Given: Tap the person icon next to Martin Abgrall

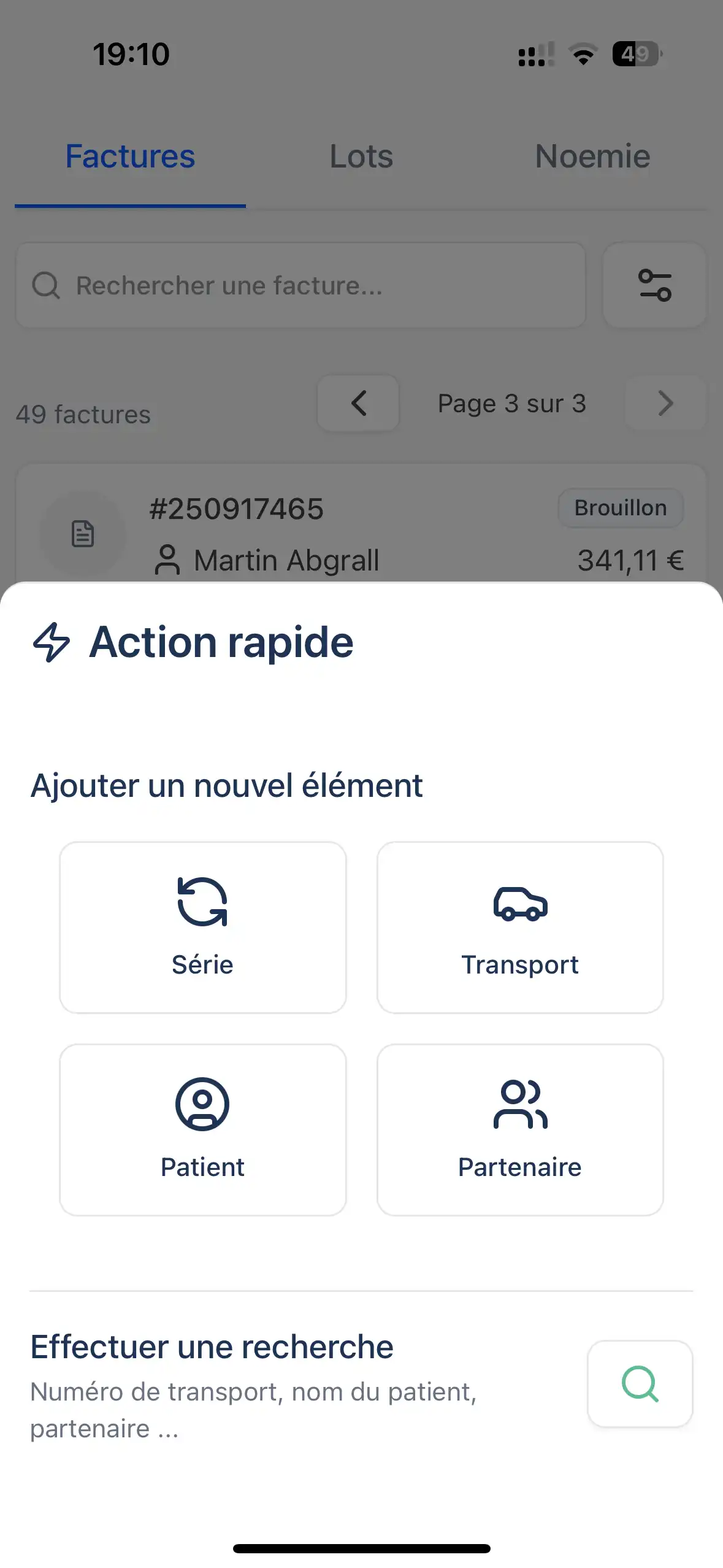Looking at the screenshot, I should coord(167,559).
